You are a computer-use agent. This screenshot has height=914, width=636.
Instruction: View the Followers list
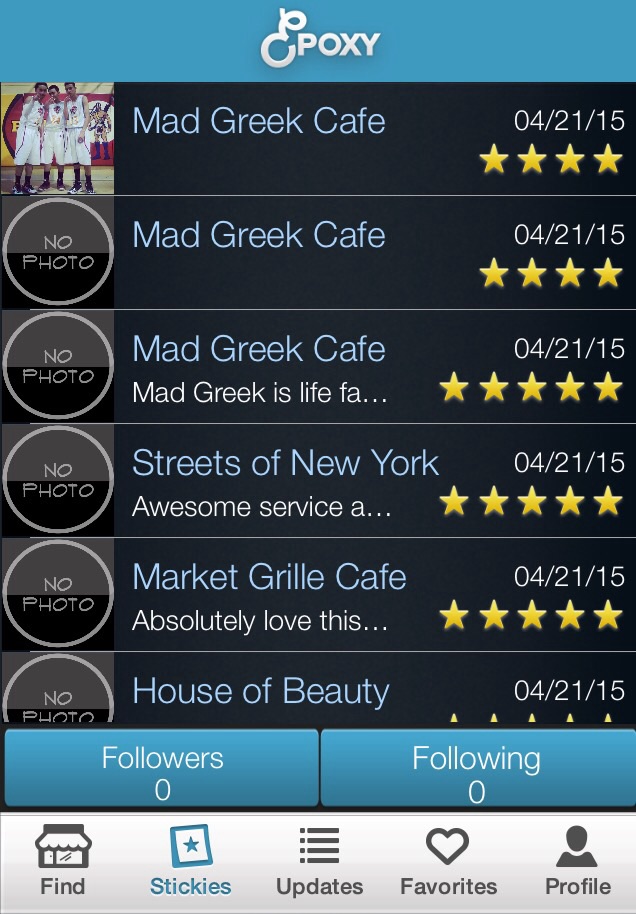[162, 767]
